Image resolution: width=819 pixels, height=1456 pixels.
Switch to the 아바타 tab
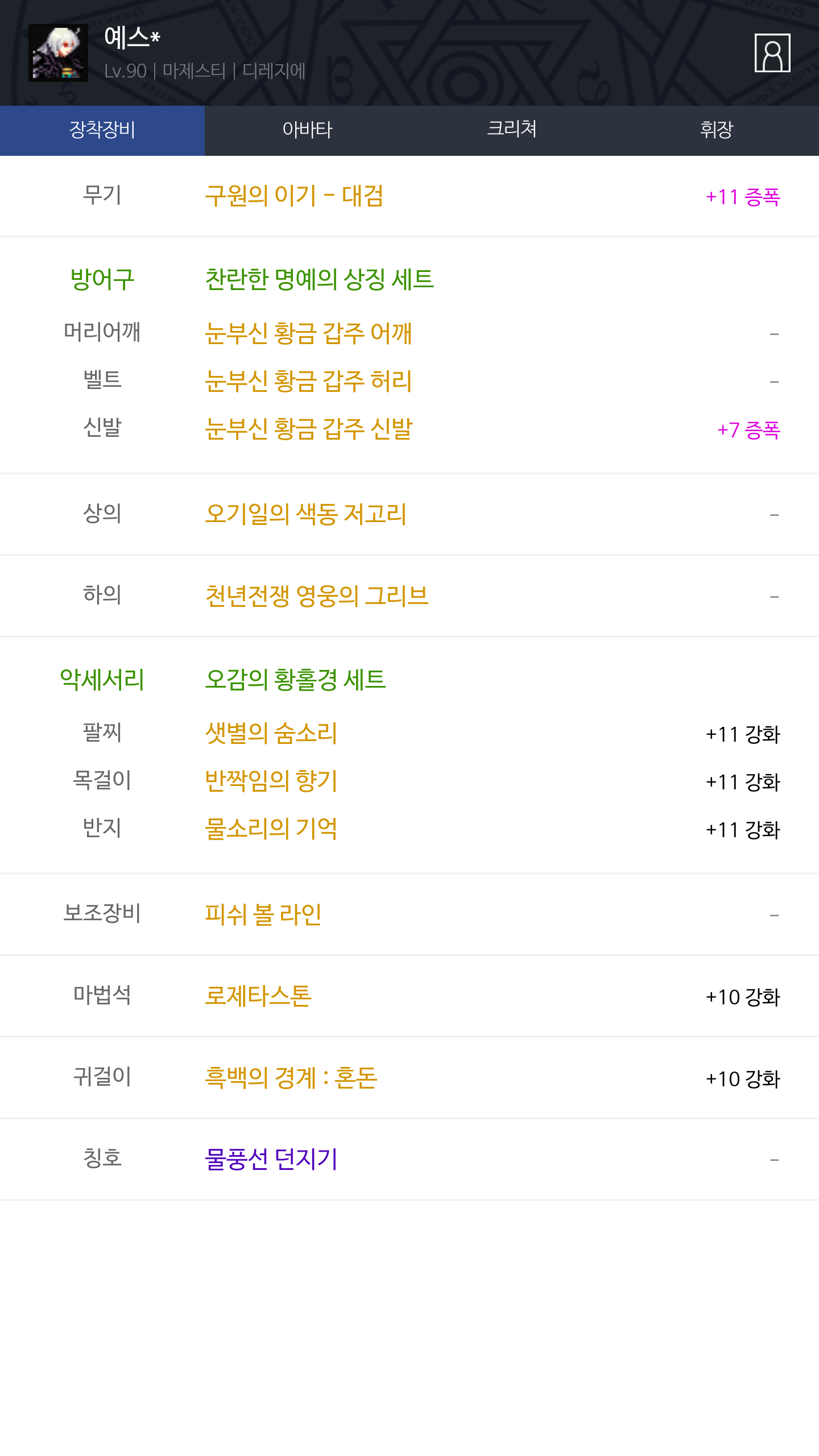[307, 130]
